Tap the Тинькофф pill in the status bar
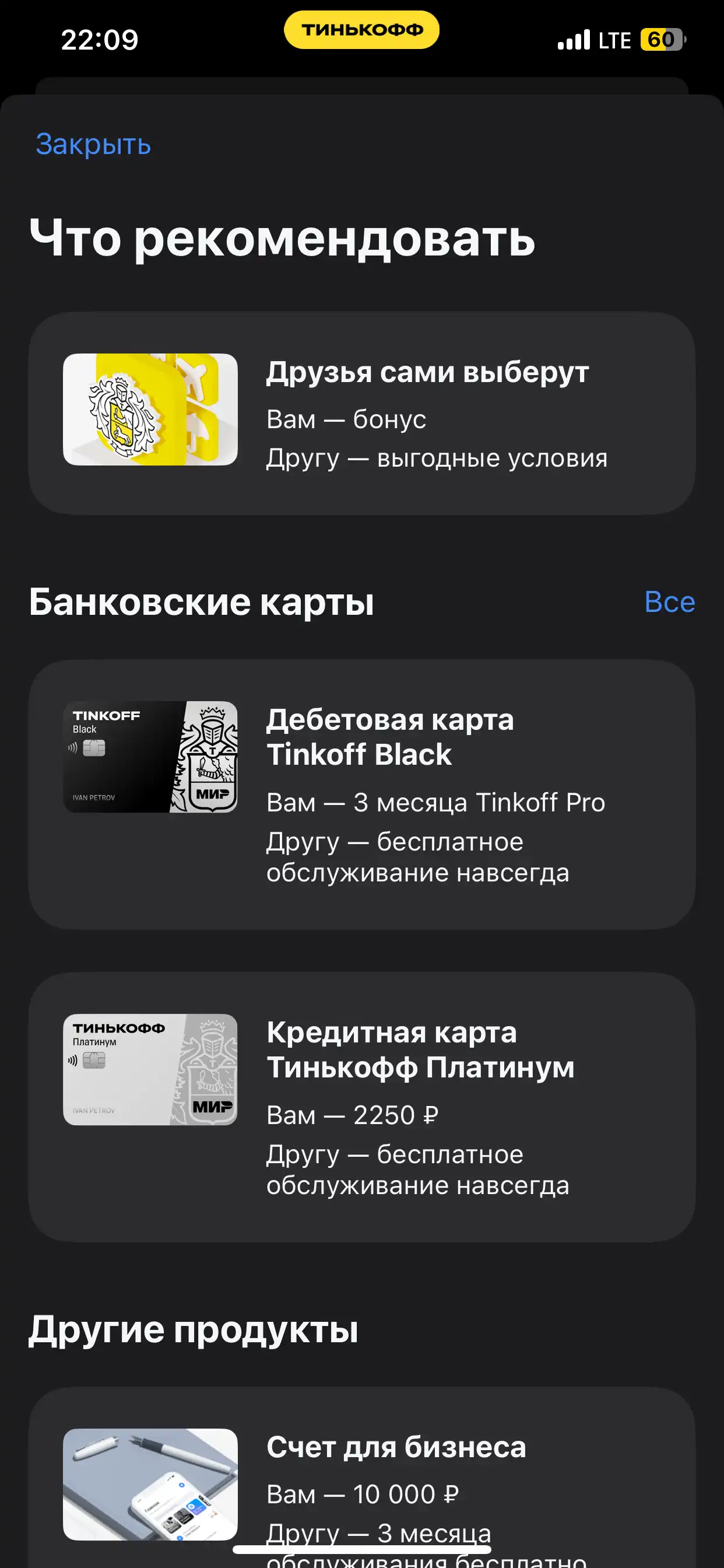The image size is (724, 1568). coord(361,30)
